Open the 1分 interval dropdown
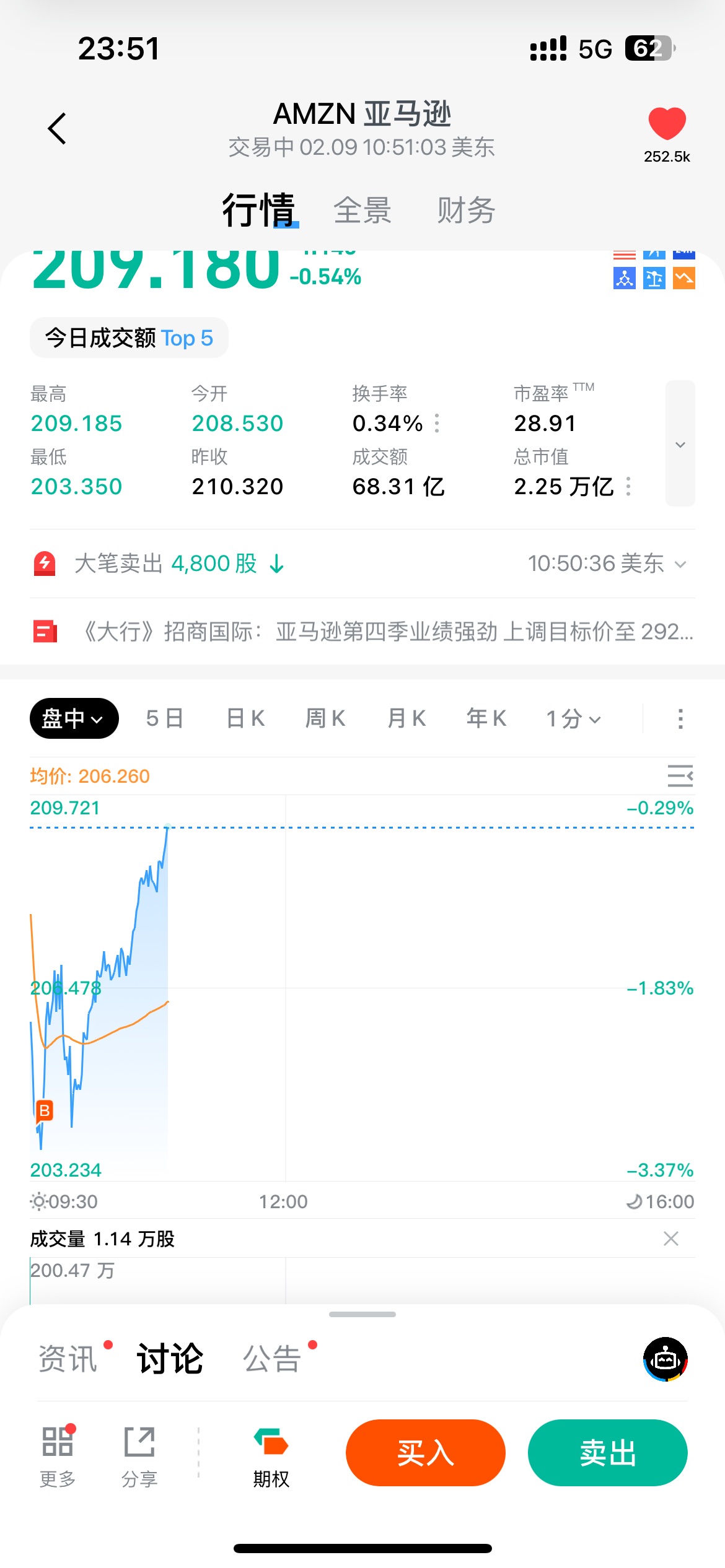The height and width of the screenshot is (1568, 725). coord(573,718)
